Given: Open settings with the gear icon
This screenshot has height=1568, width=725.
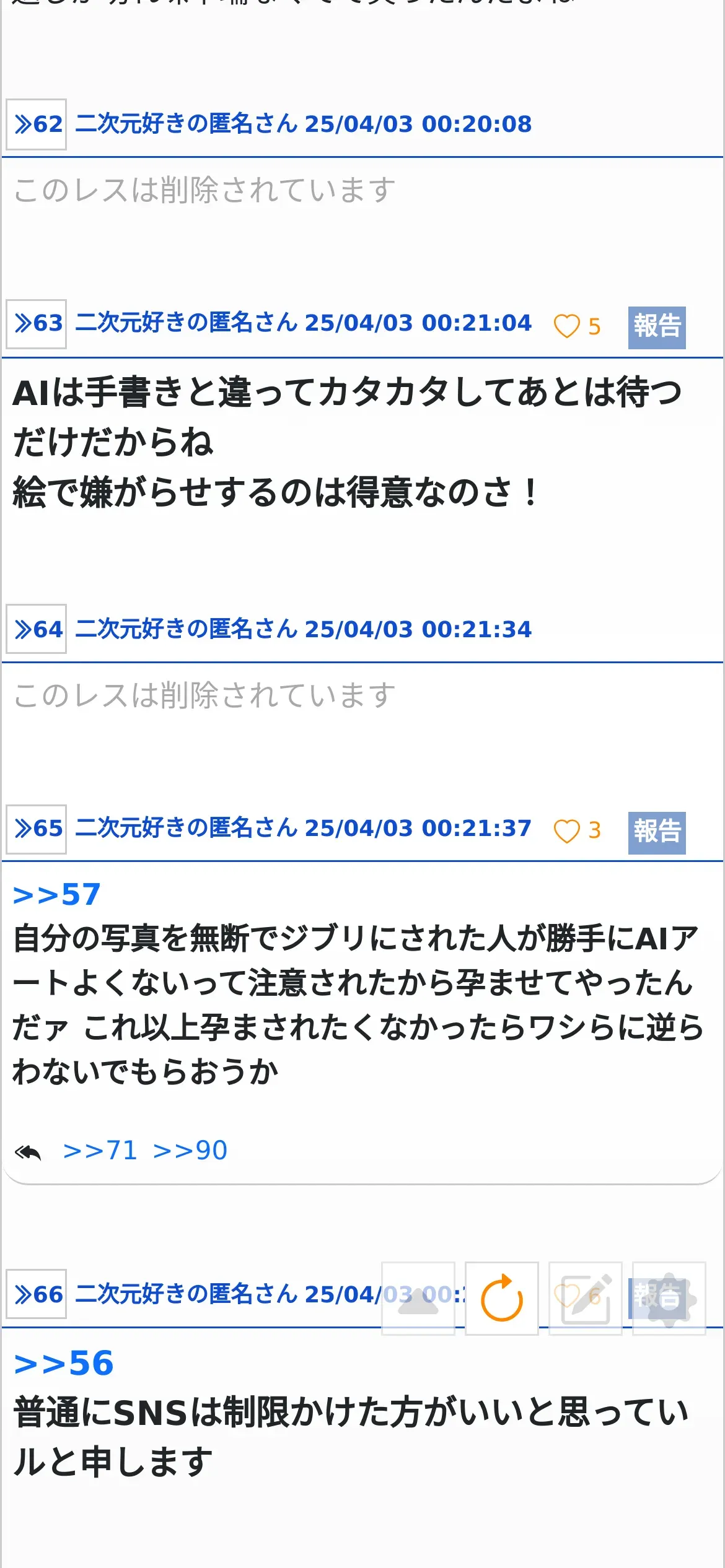Looking at the screenshot, I should coord(669,1298).
